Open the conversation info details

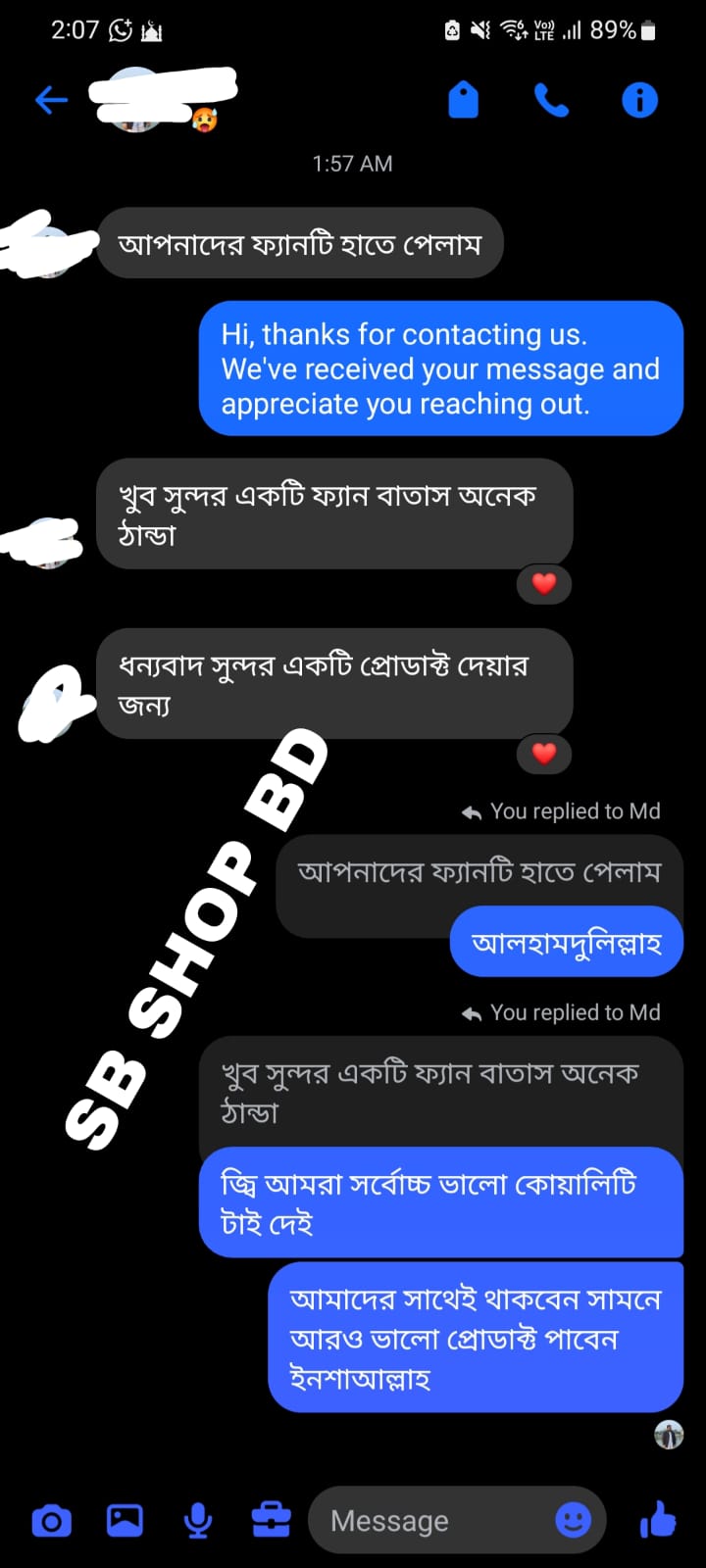[x=639, y=100]
